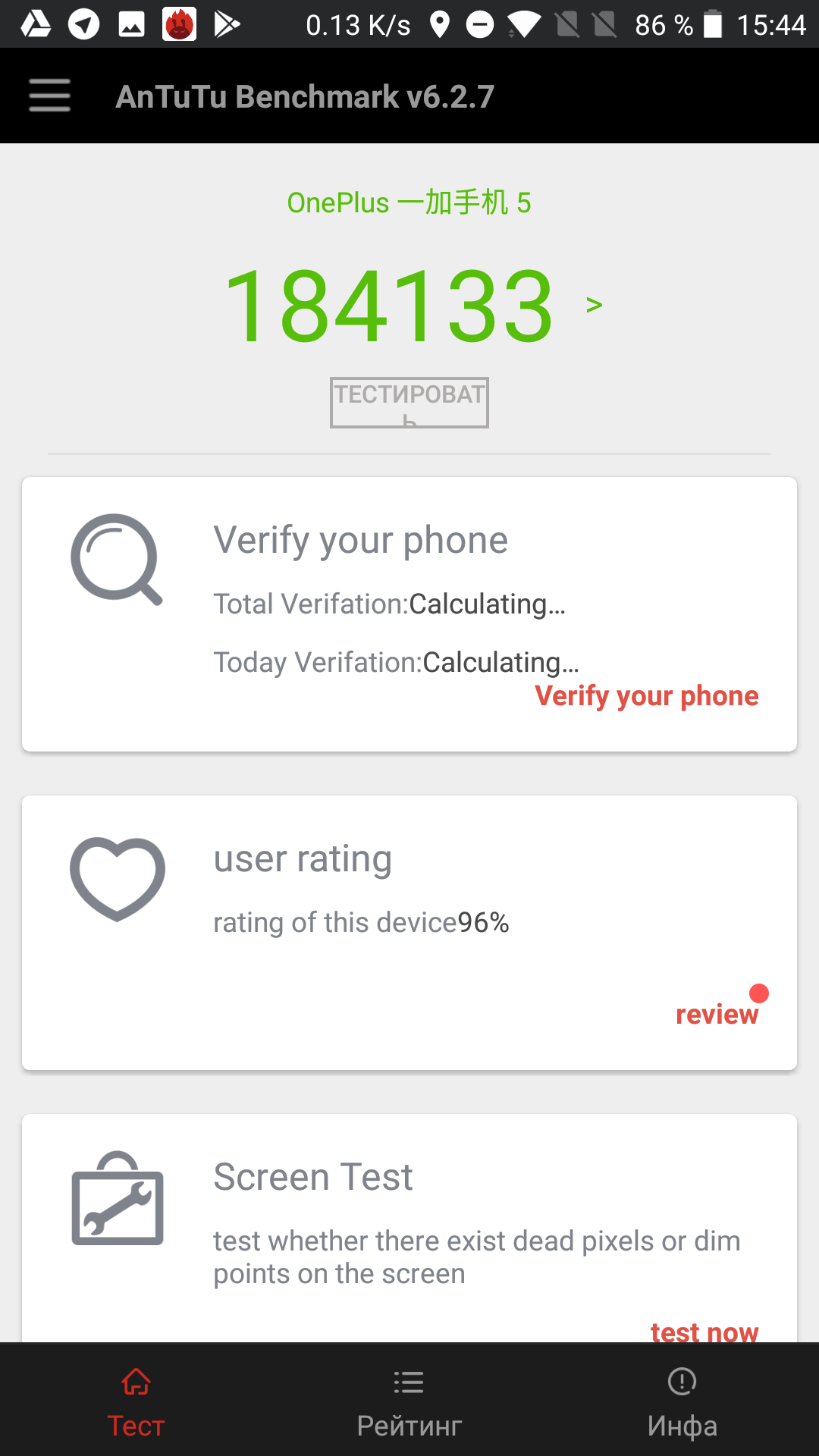This screenshot has height=1456, width=819.
Task: Tap the red Verify your phone link
Action: click(646, 695)
